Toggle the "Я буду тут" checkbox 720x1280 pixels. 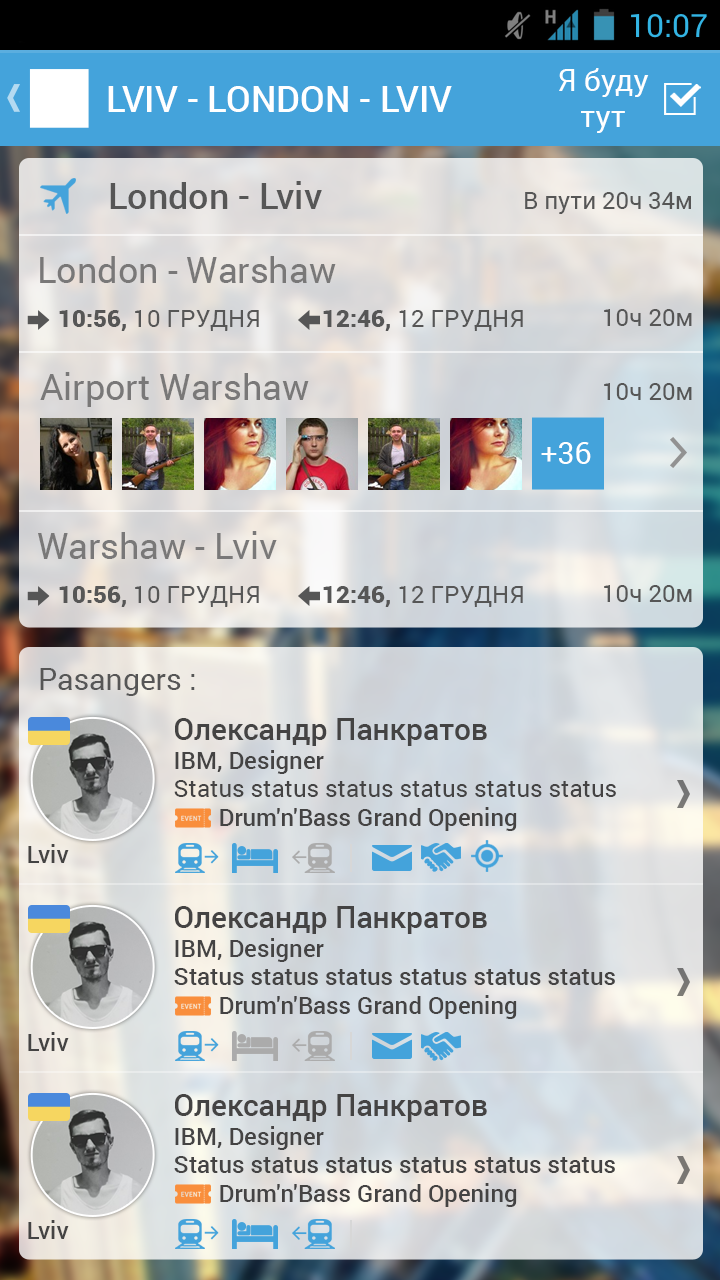click(681, 99)
